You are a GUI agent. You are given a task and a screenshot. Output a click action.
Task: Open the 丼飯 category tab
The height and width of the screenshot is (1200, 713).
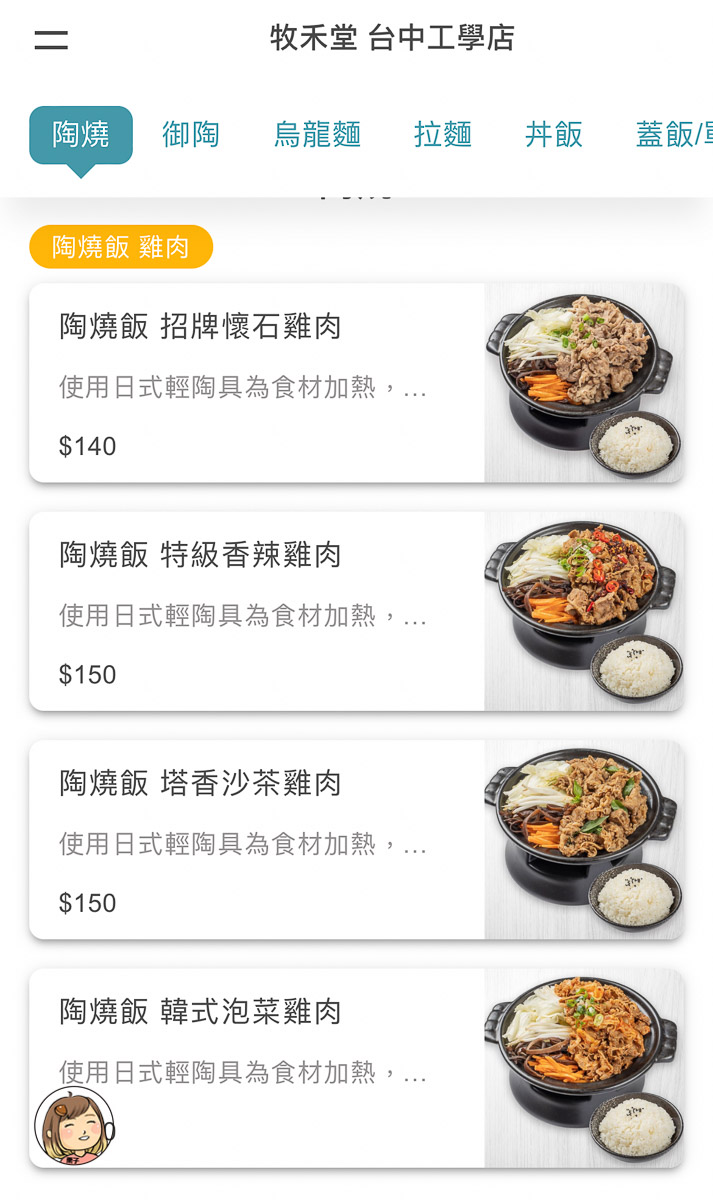(x=553, y=135)
